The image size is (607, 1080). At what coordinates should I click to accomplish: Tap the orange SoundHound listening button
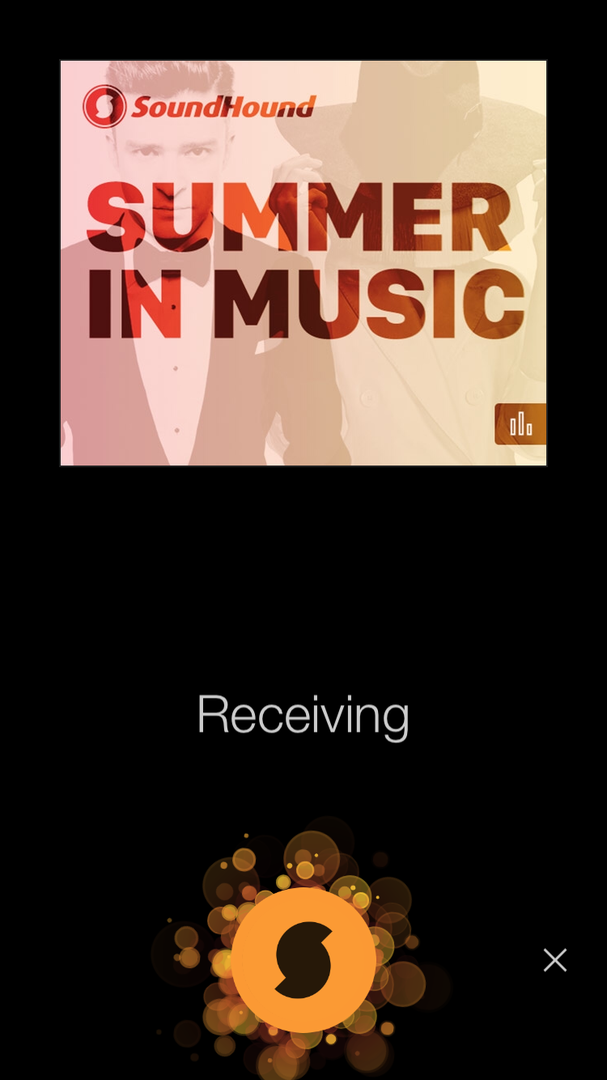coord(303,959)
